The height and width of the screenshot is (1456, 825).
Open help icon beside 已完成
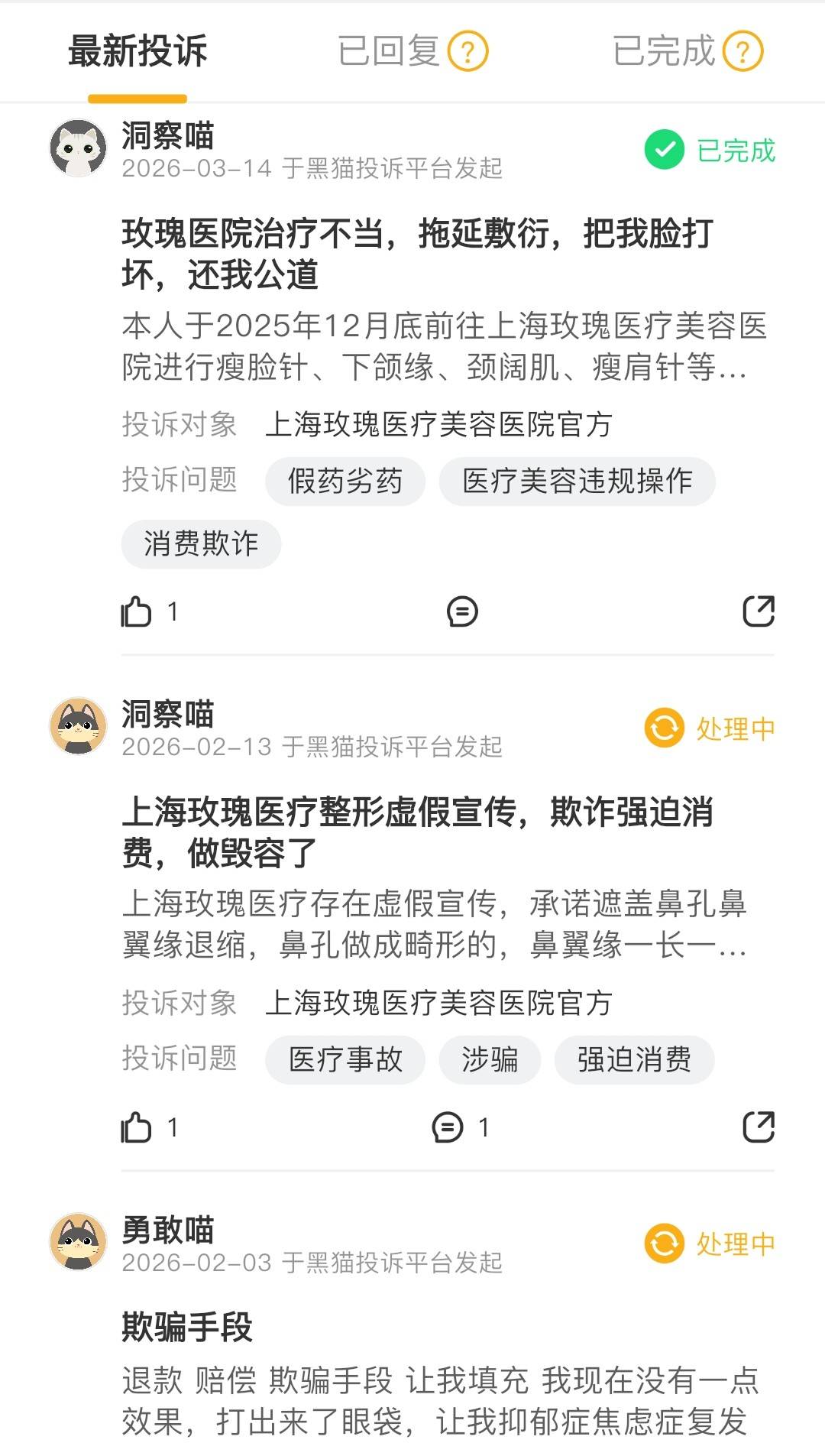coord(742,52)
